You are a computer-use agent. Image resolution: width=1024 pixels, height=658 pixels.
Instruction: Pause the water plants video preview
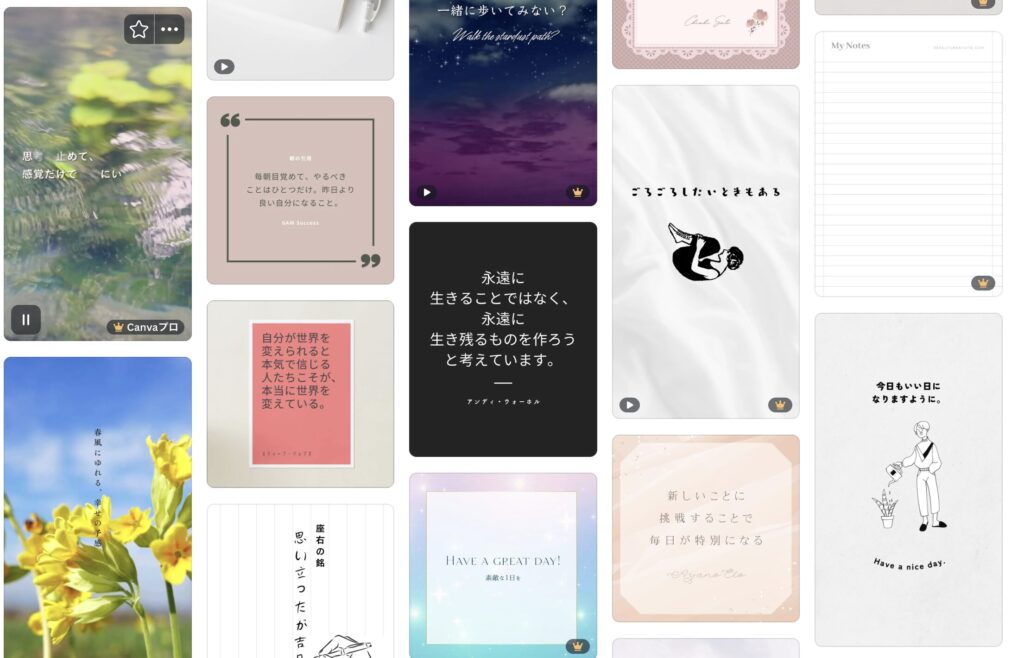click(x=26, y=320)
